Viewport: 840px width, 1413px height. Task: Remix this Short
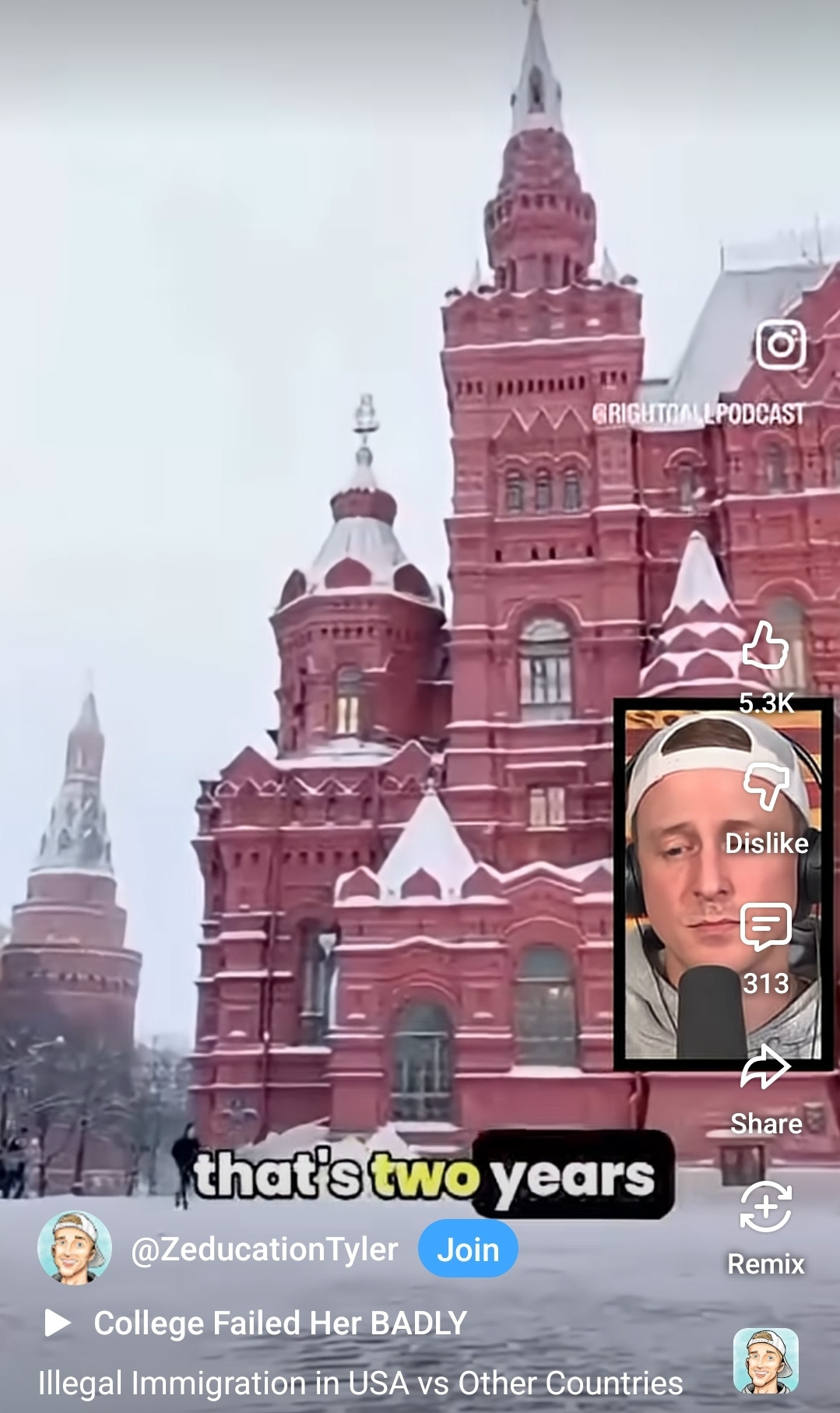[x=766, y=1208]
